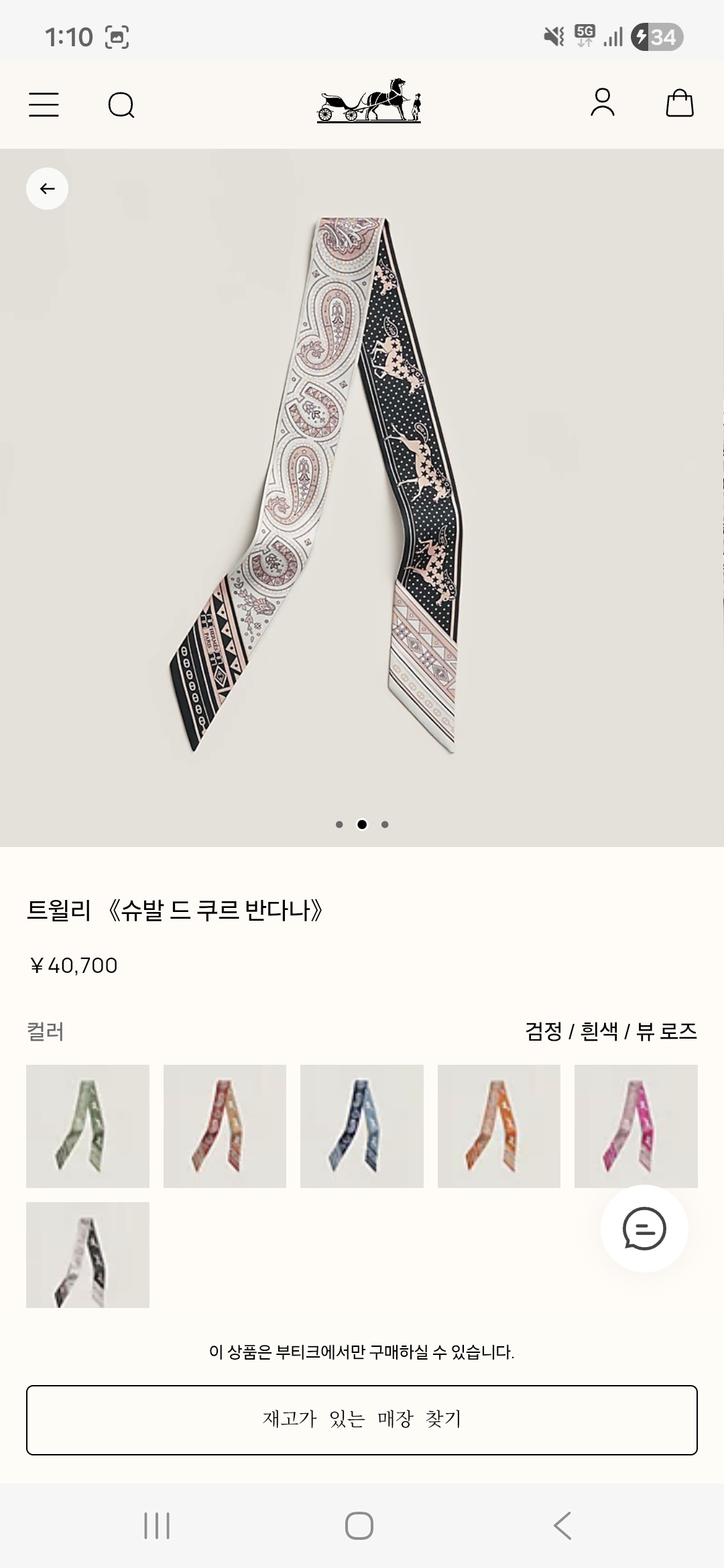Go back using the round arrow button
Image resolution: width=724 pixels, height=1568 pixels.
click(x=47, y=189)
